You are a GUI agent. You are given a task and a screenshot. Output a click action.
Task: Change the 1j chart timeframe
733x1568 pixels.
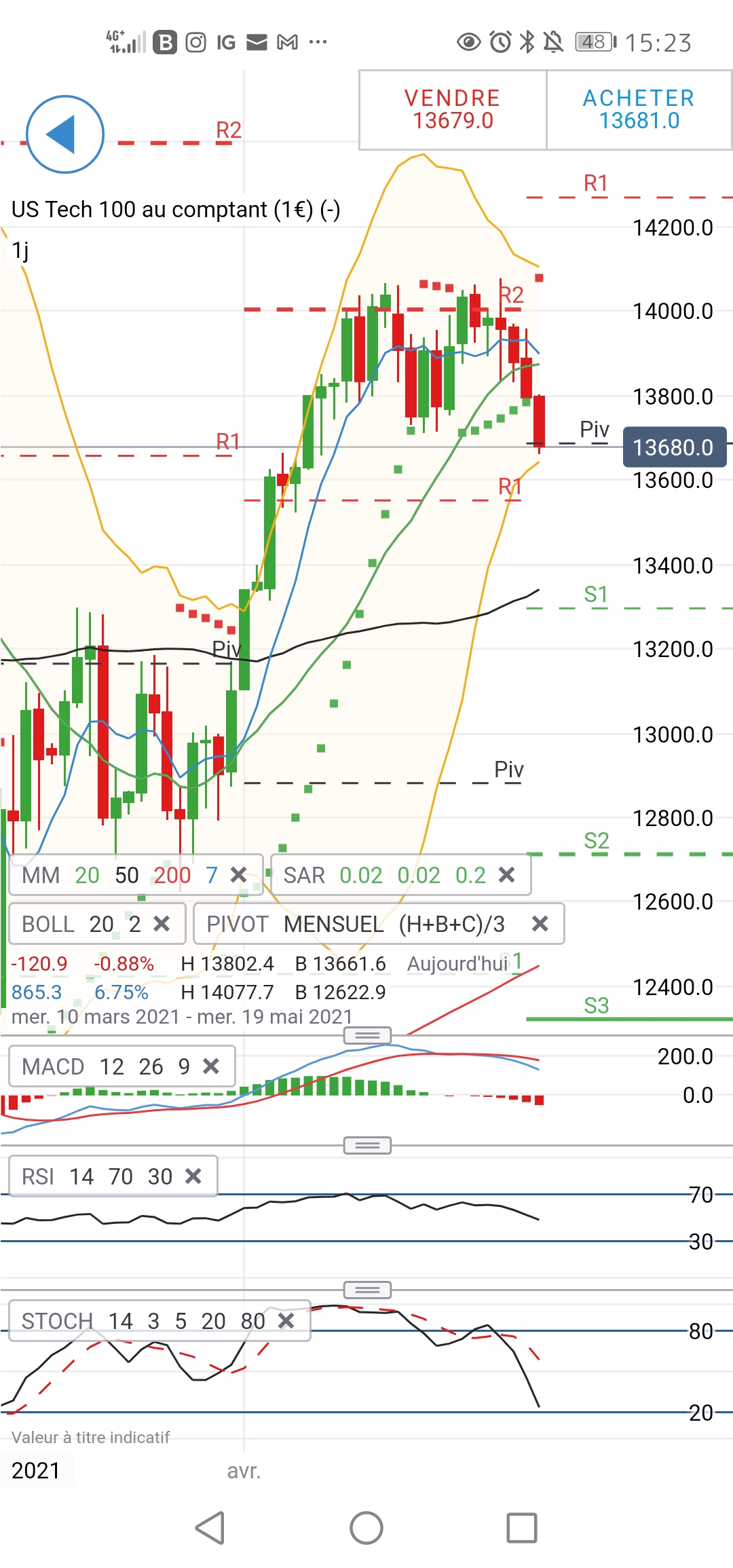20,250
